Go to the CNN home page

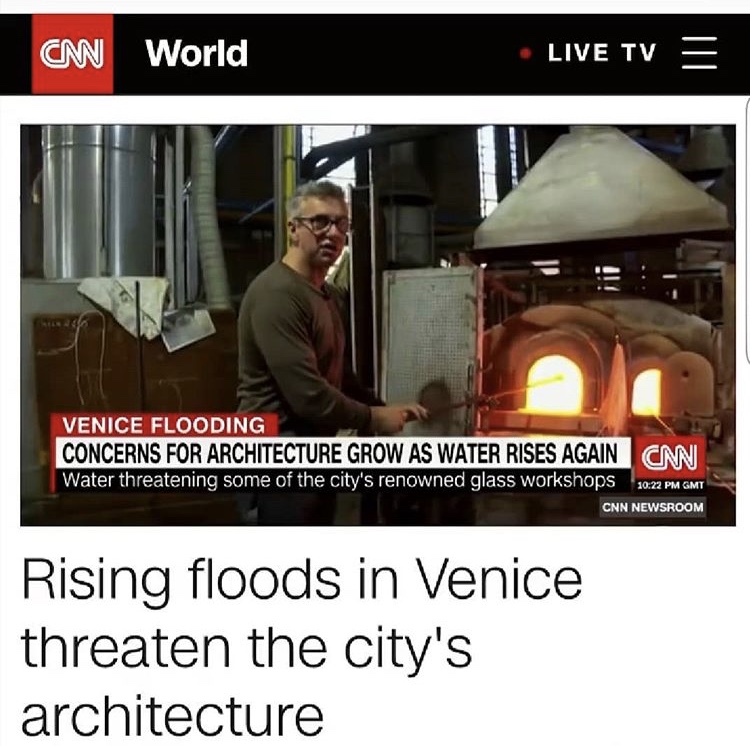click(x=73, y=54)
